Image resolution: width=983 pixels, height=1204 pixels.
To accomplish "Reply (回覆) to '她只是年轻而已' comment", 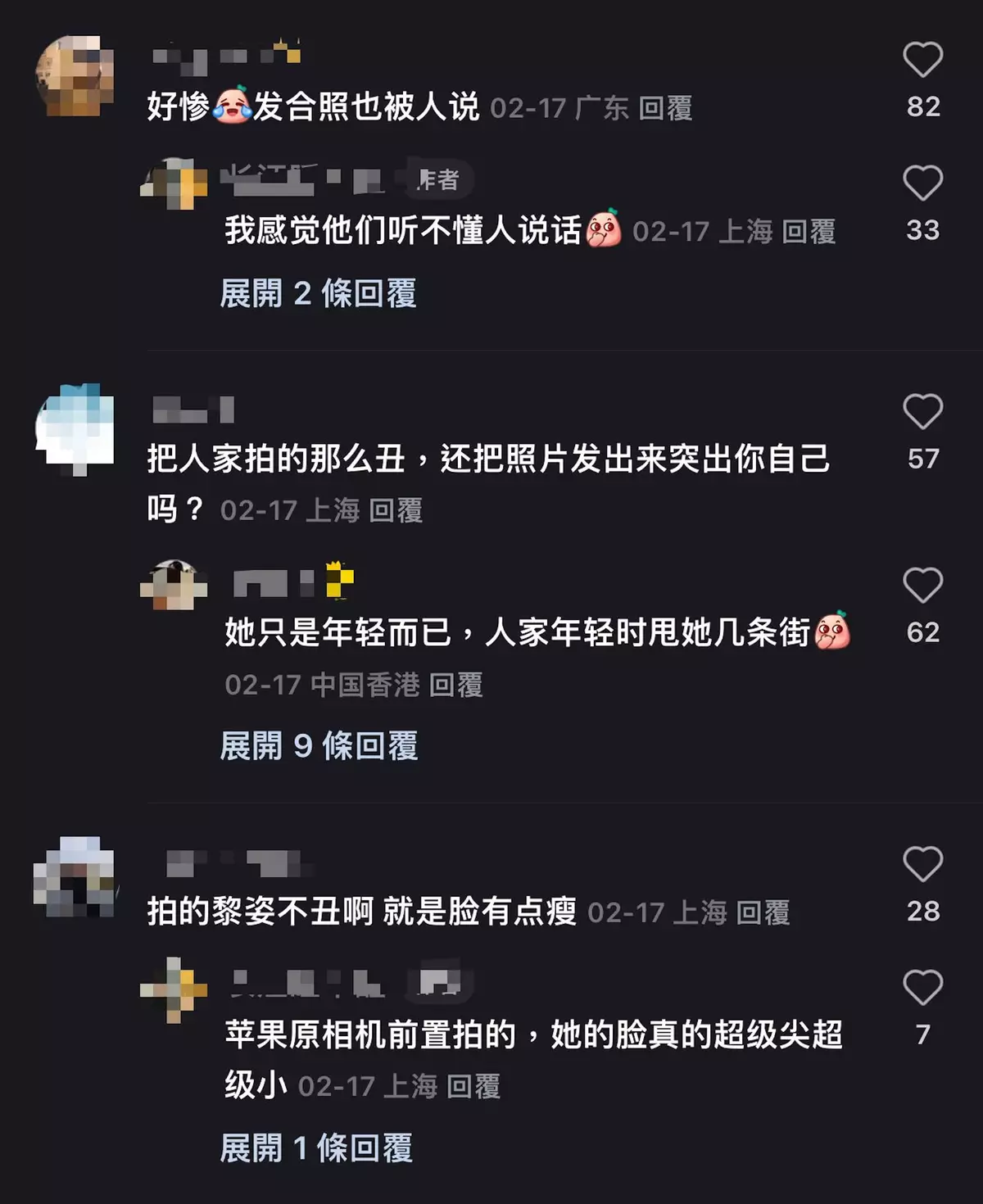I will coord(456,685).
